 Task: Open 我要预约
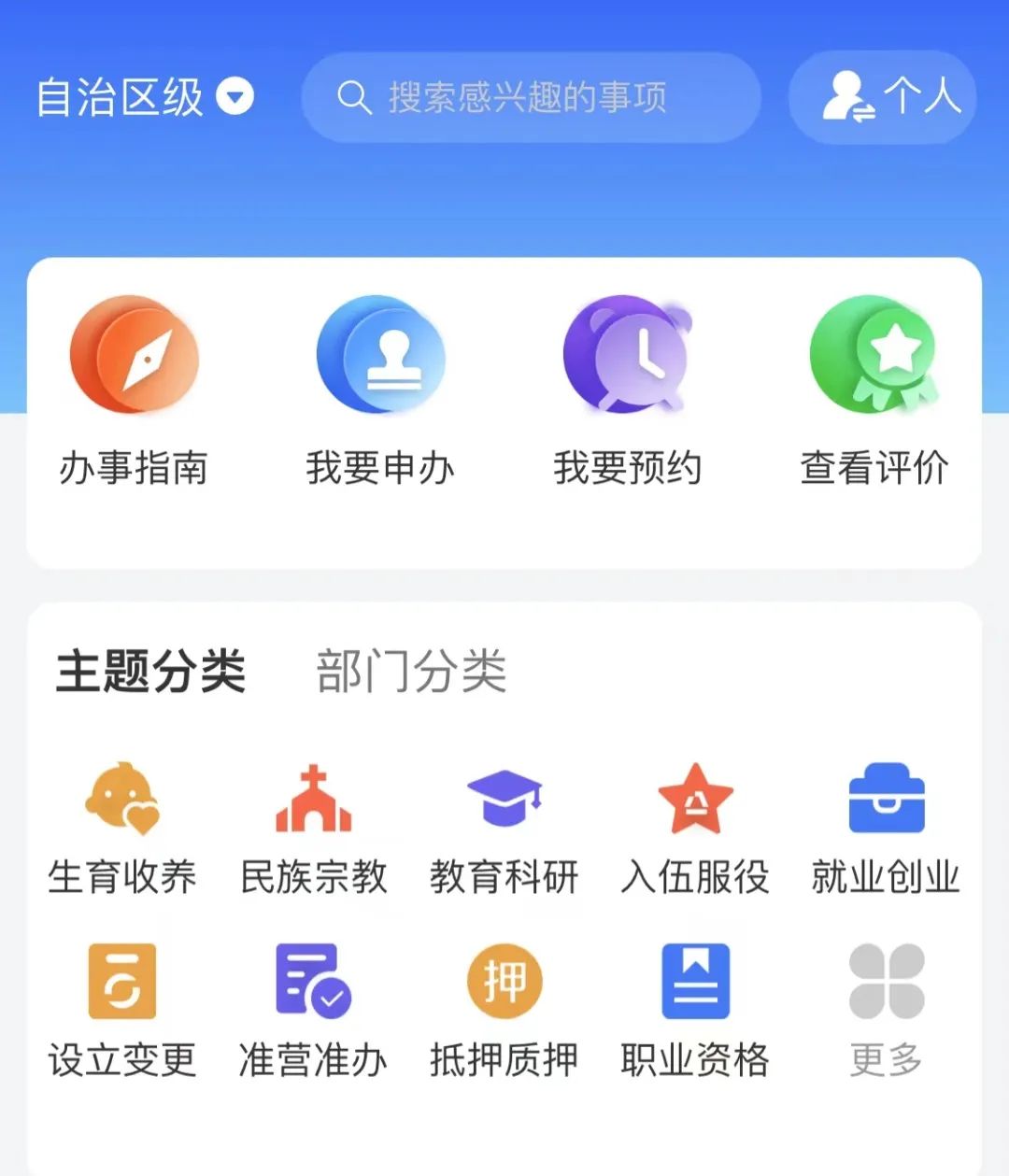click(627, 393)
